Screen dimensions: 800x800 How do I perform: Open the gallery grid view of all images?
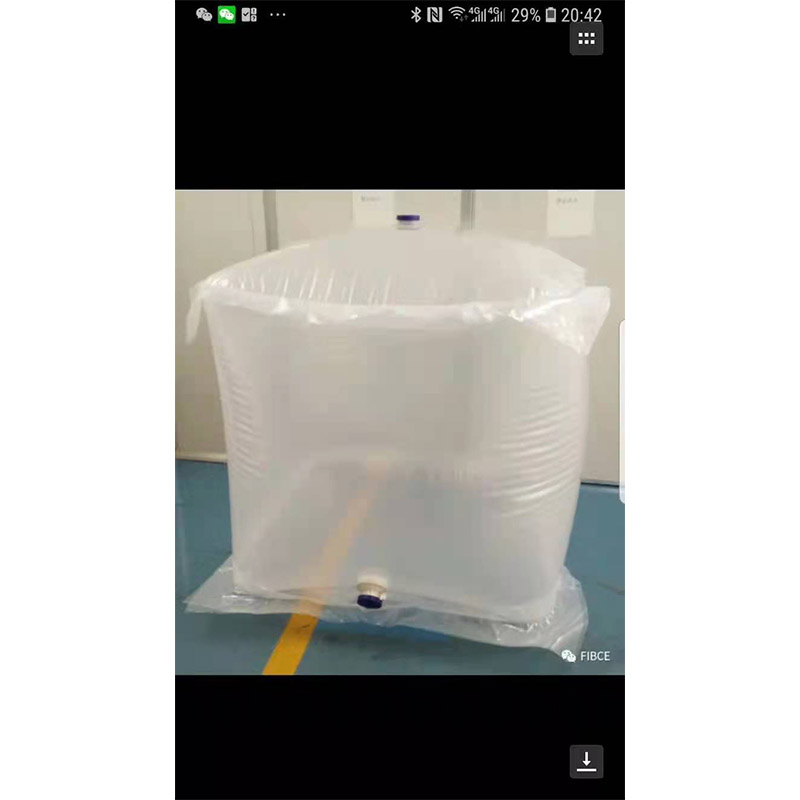coord(586,39)
